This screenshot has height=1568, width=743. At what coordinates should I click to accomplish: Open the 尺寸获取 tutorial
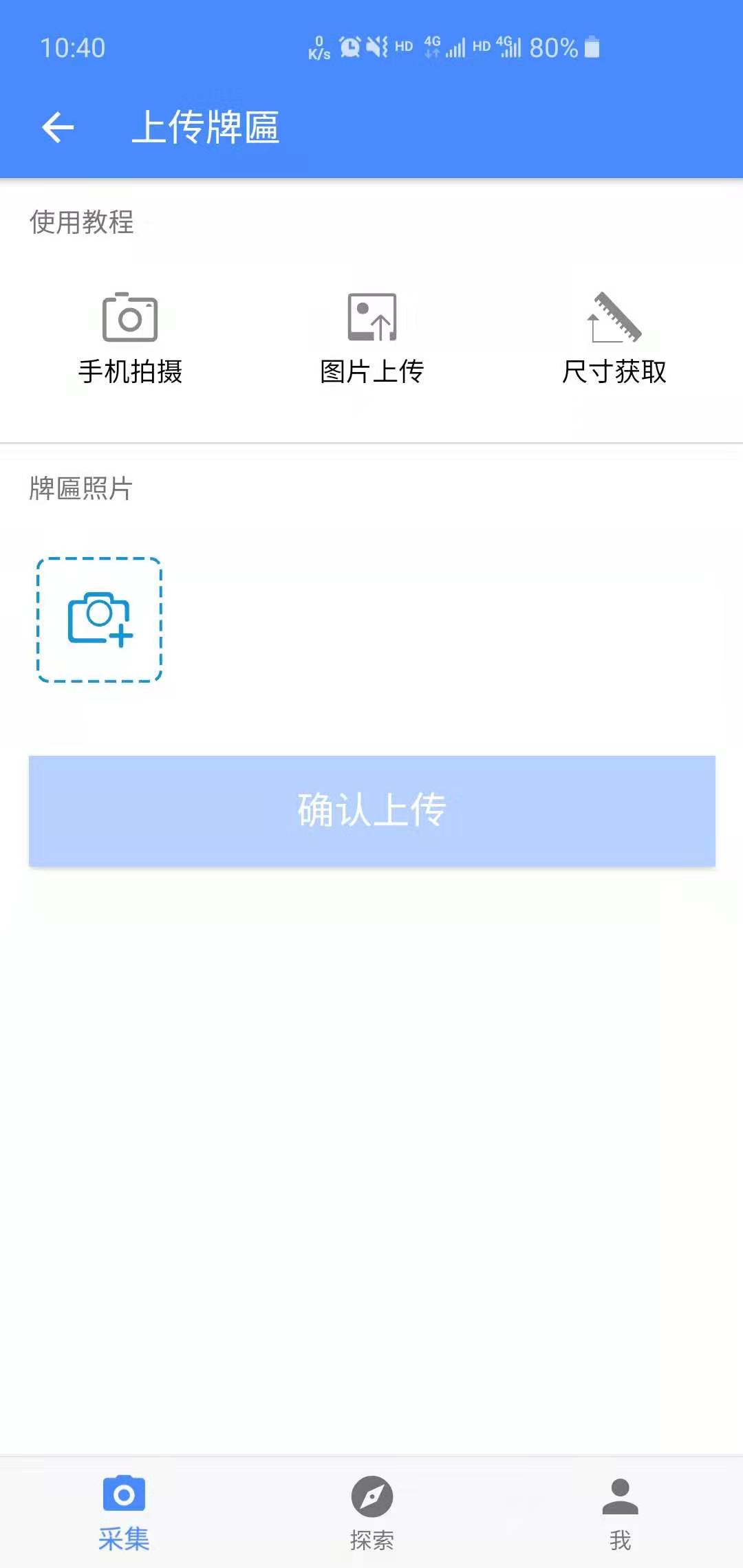tap(614, 338)
